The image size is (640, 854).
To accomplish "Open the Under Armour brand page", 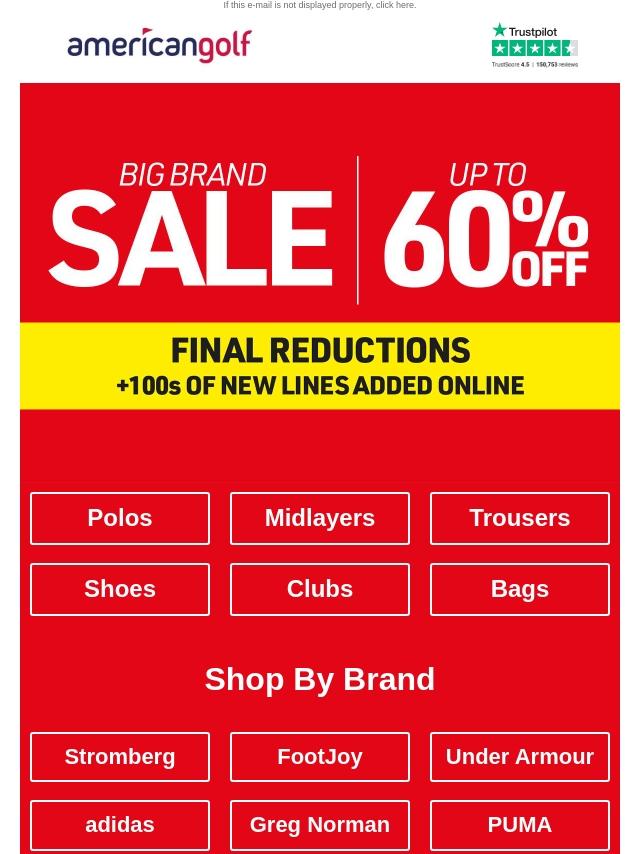I will [x=520, y=757].
